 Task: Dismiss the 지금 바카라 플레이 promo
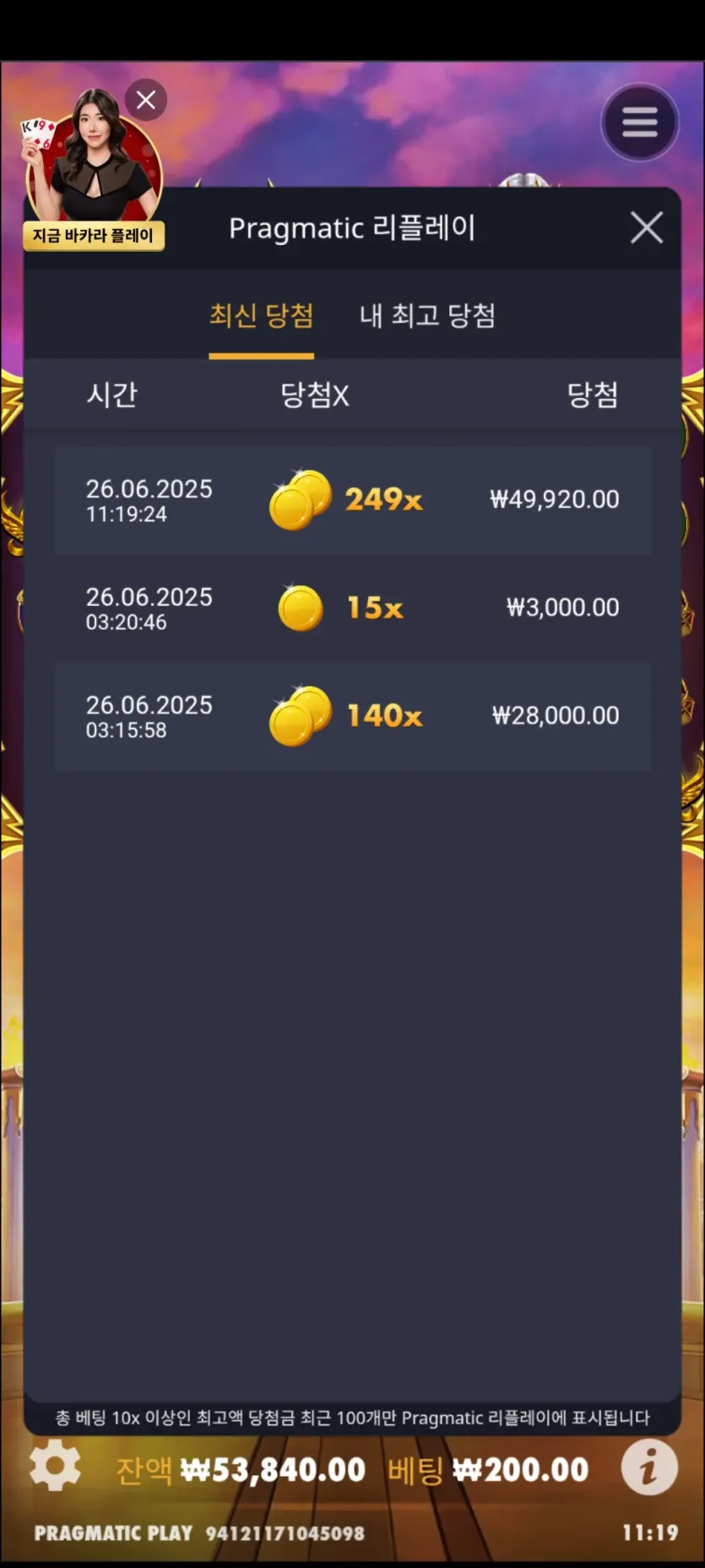point(146,100)
